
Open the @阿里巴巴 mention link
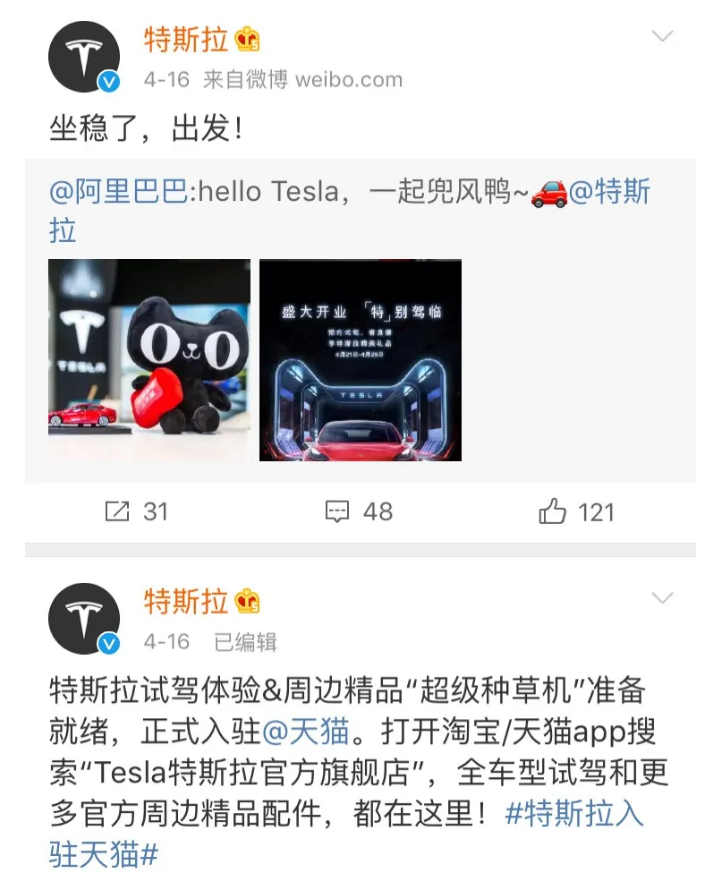[x=119, y=191]
